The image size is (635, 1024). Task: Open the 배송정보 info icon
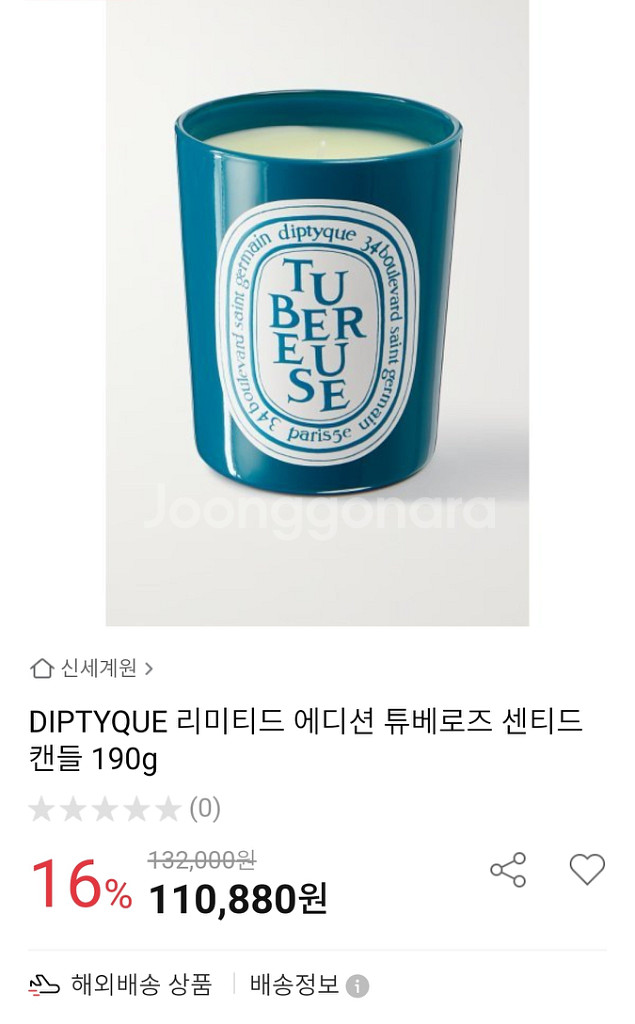coord(357,986)
